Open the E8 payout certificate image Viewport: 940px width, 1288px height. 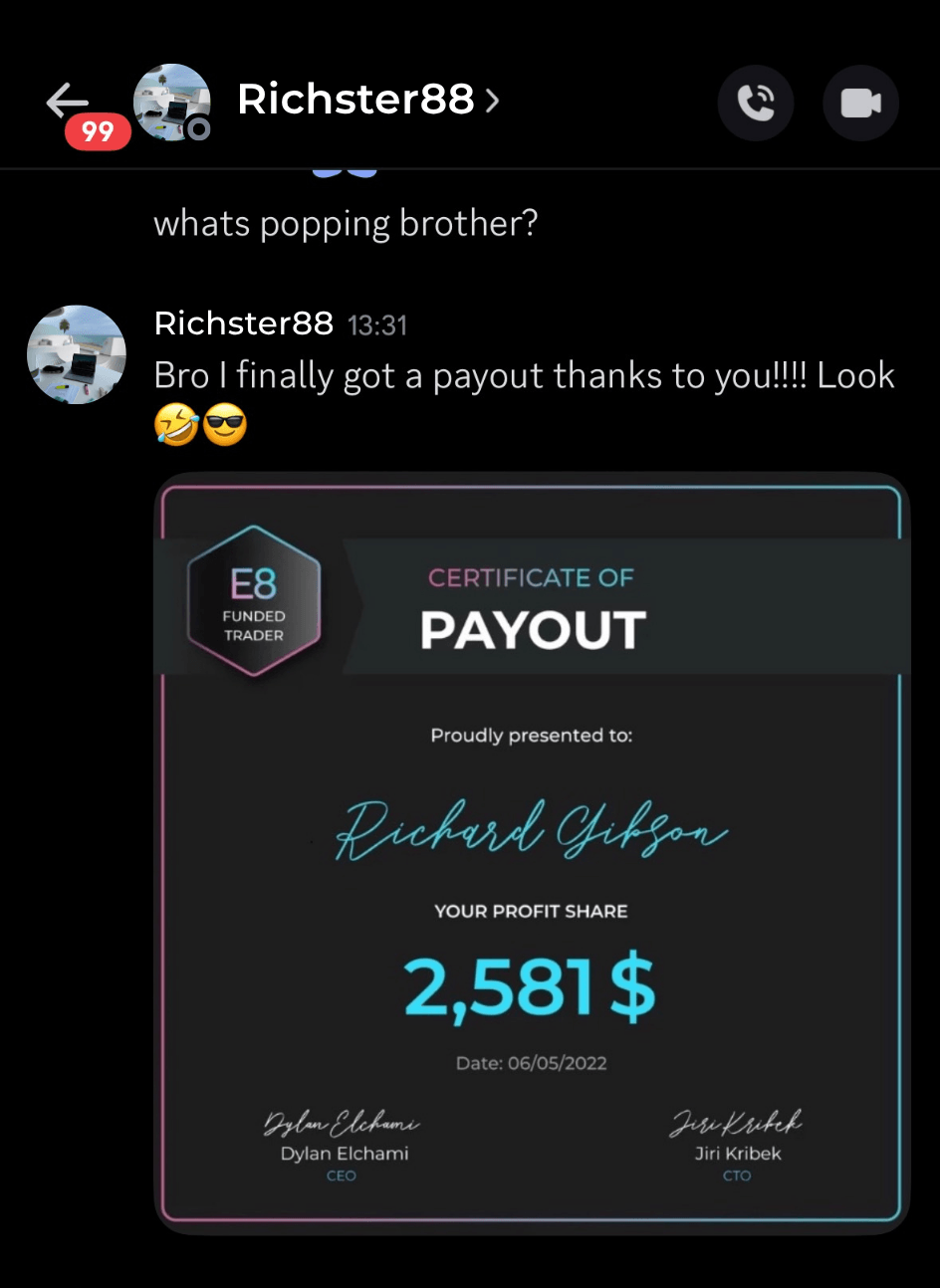(x=532, y=853)
